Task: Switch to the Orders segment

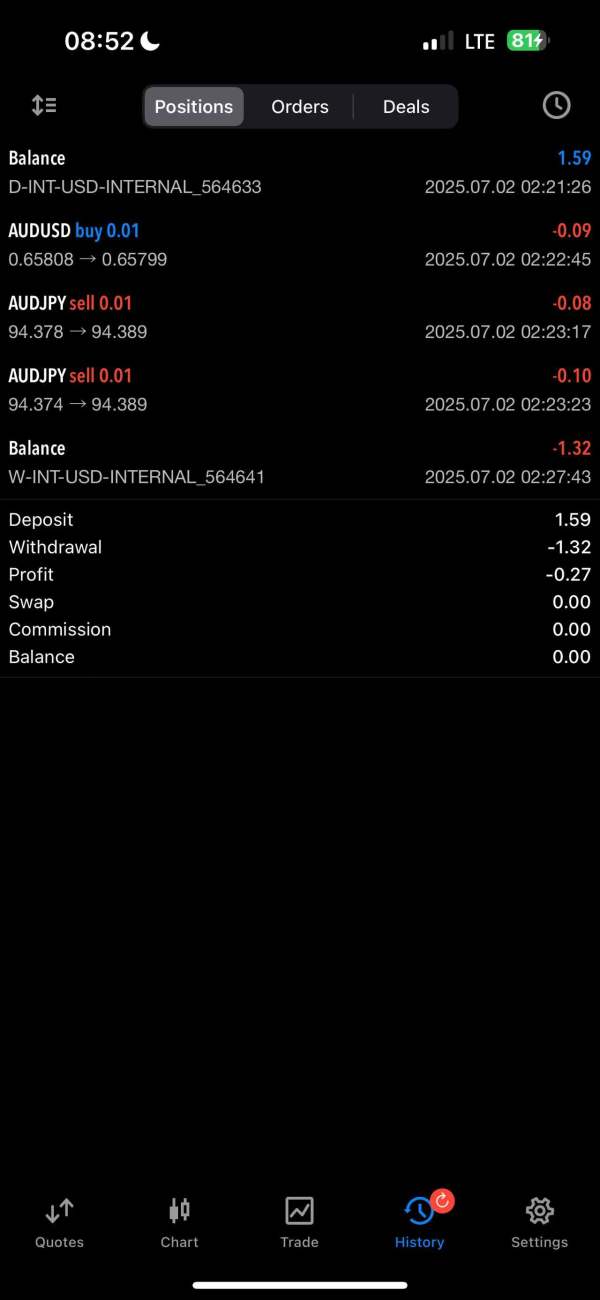Action: tap(300, 107)
